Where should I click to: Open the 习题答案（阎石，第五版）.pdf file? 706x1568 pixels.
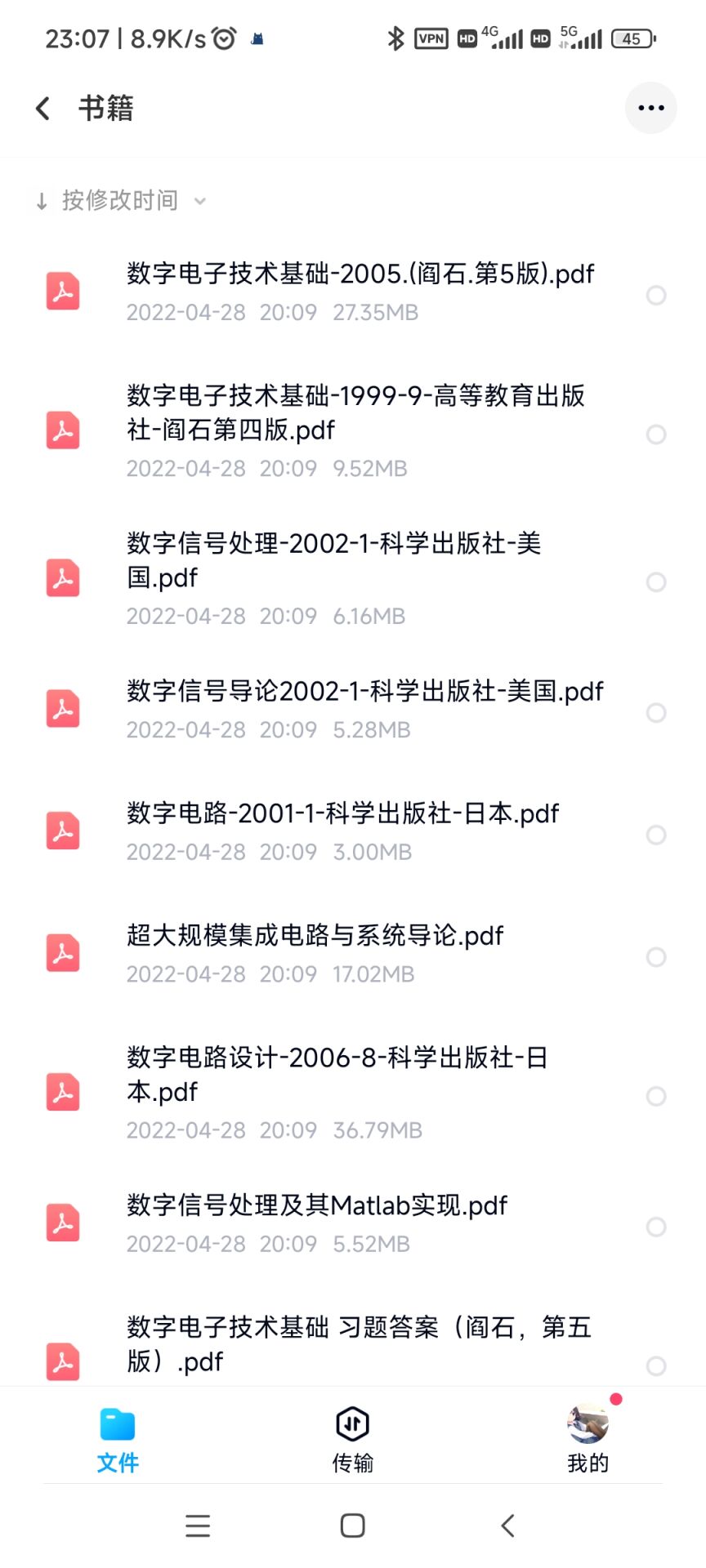pos(358,1344)
